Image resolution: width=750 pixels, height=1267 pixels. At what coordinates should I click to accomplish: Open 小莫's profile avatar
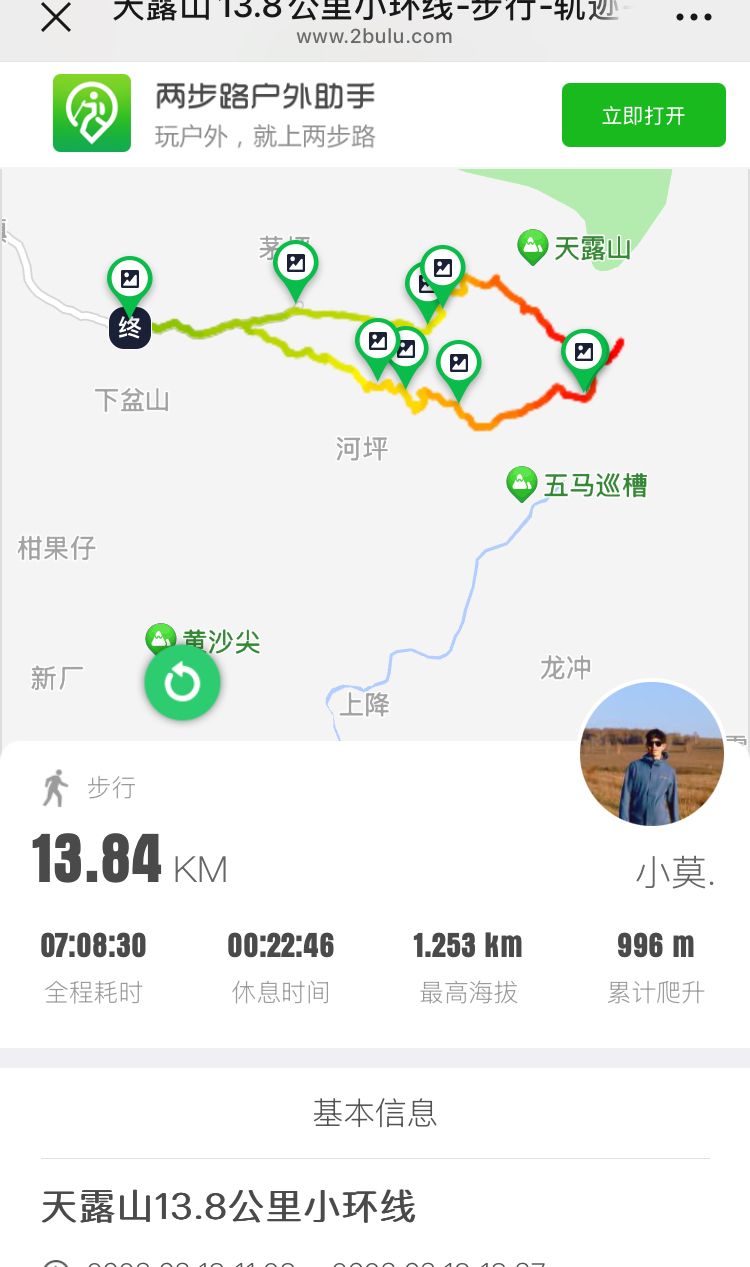[x=652, y=753]
